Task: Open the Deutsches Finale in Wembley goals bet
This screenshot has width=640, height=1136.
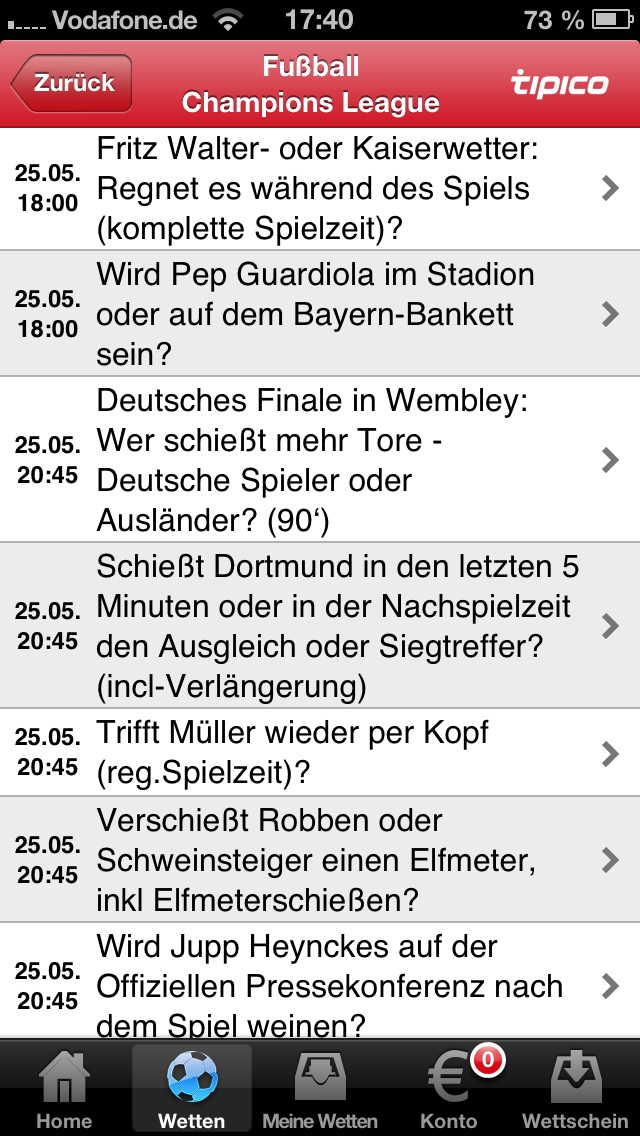Action: coord(320,459)
